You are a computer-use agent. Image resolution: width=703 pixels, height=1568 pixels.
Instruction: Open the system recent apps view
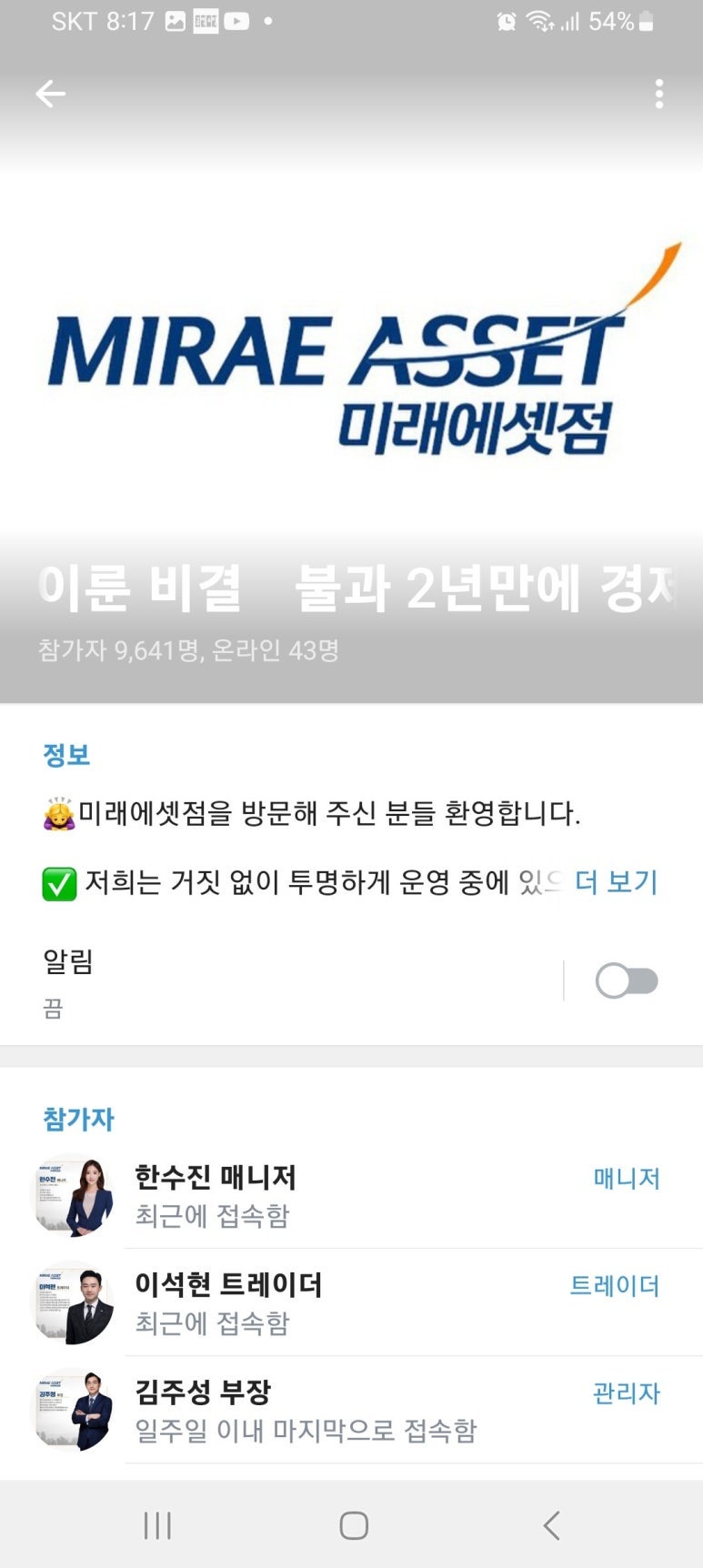157,1525
